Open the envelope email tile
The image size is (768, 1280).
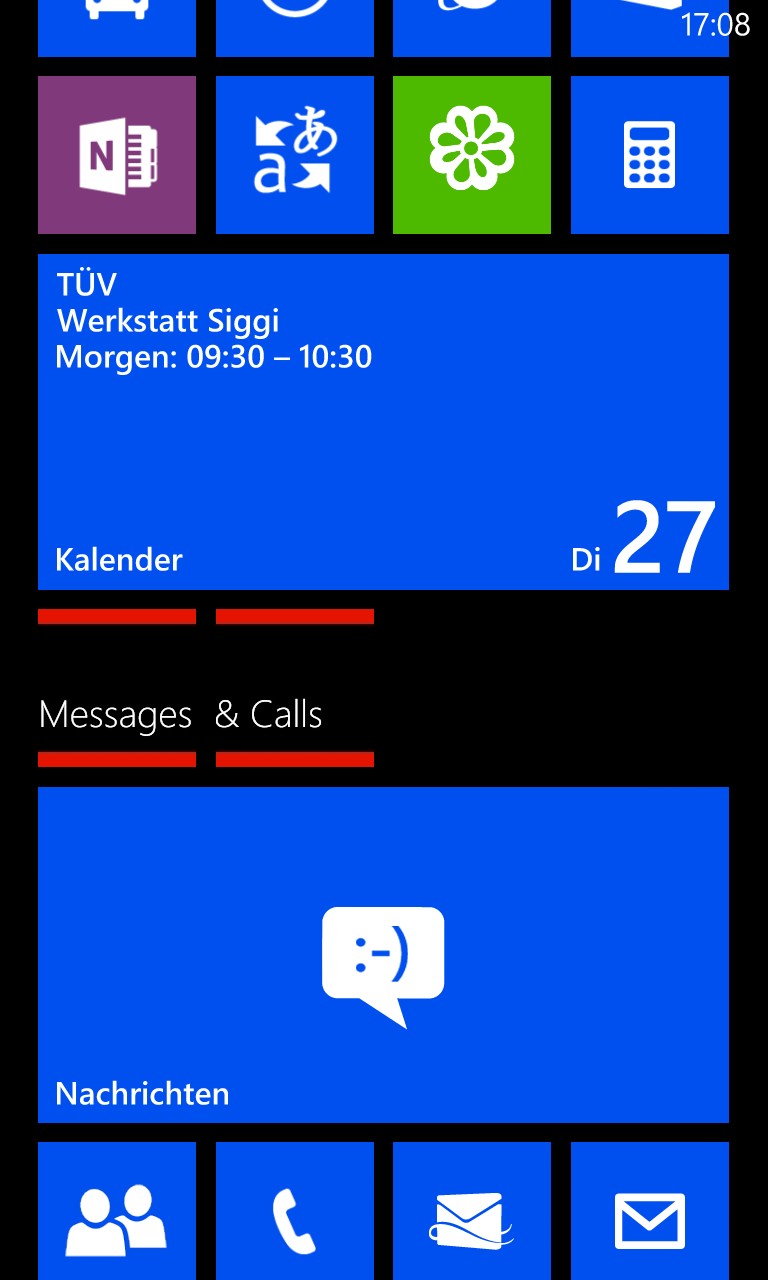650,1211
